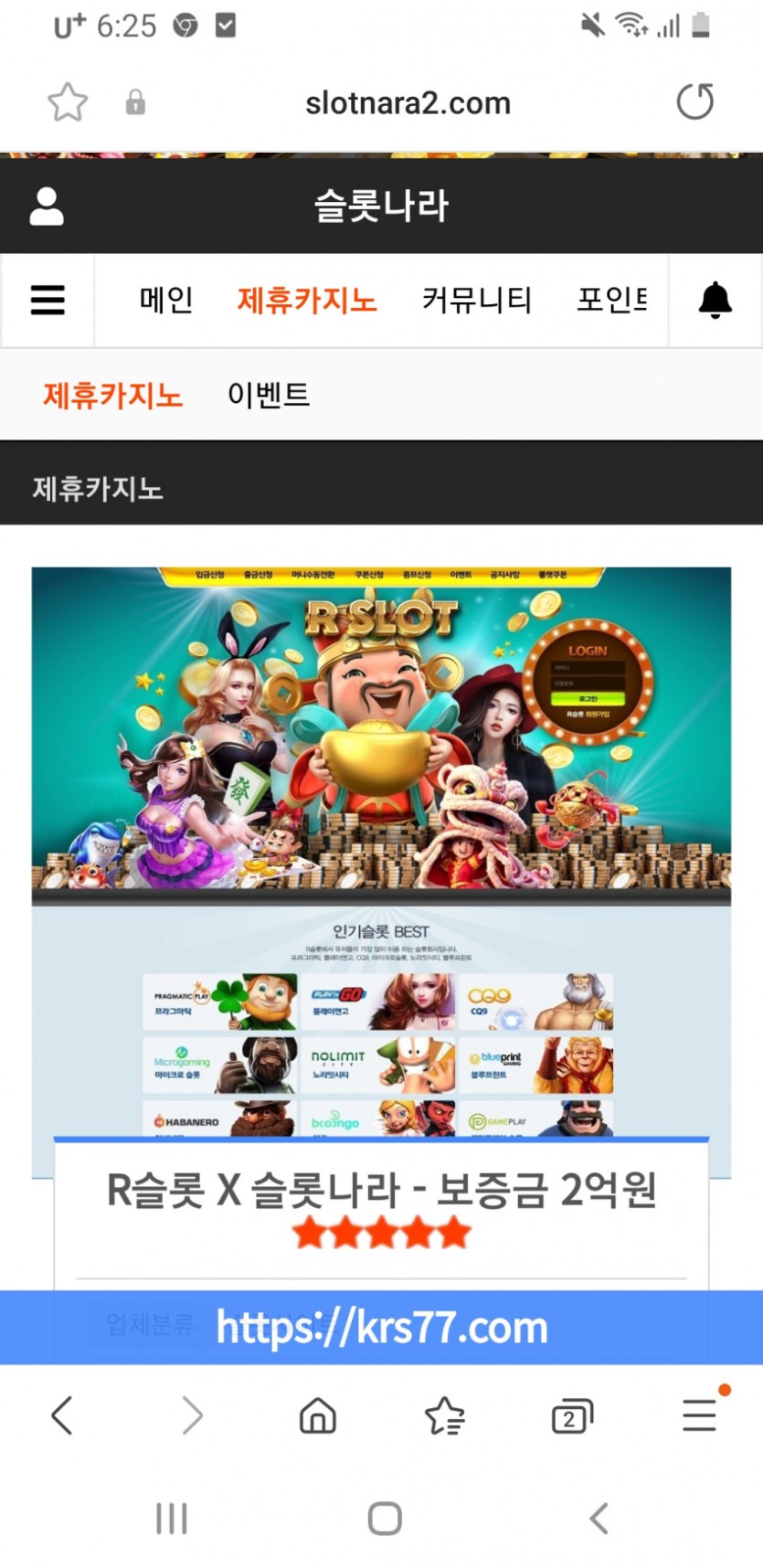Open the hamburger drawer menu
The image size is (763, 1568).
[x=48, y=300]
